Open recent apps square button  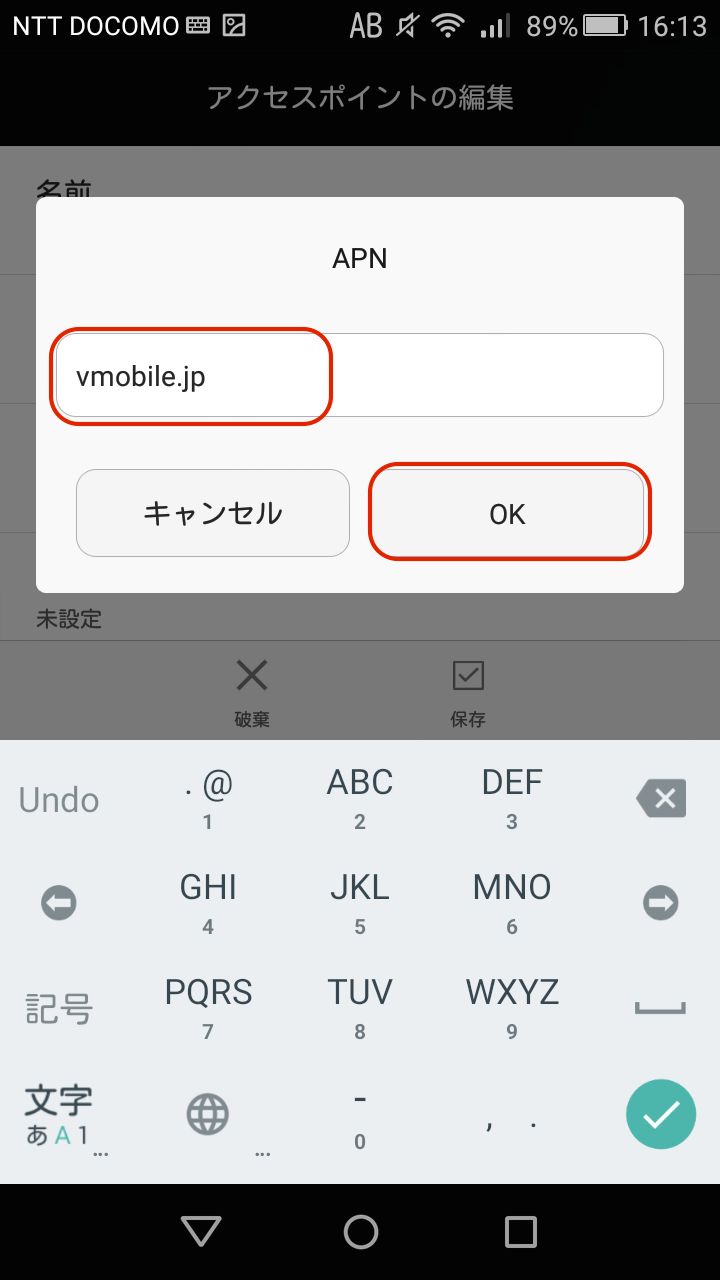click(520, 1231)
